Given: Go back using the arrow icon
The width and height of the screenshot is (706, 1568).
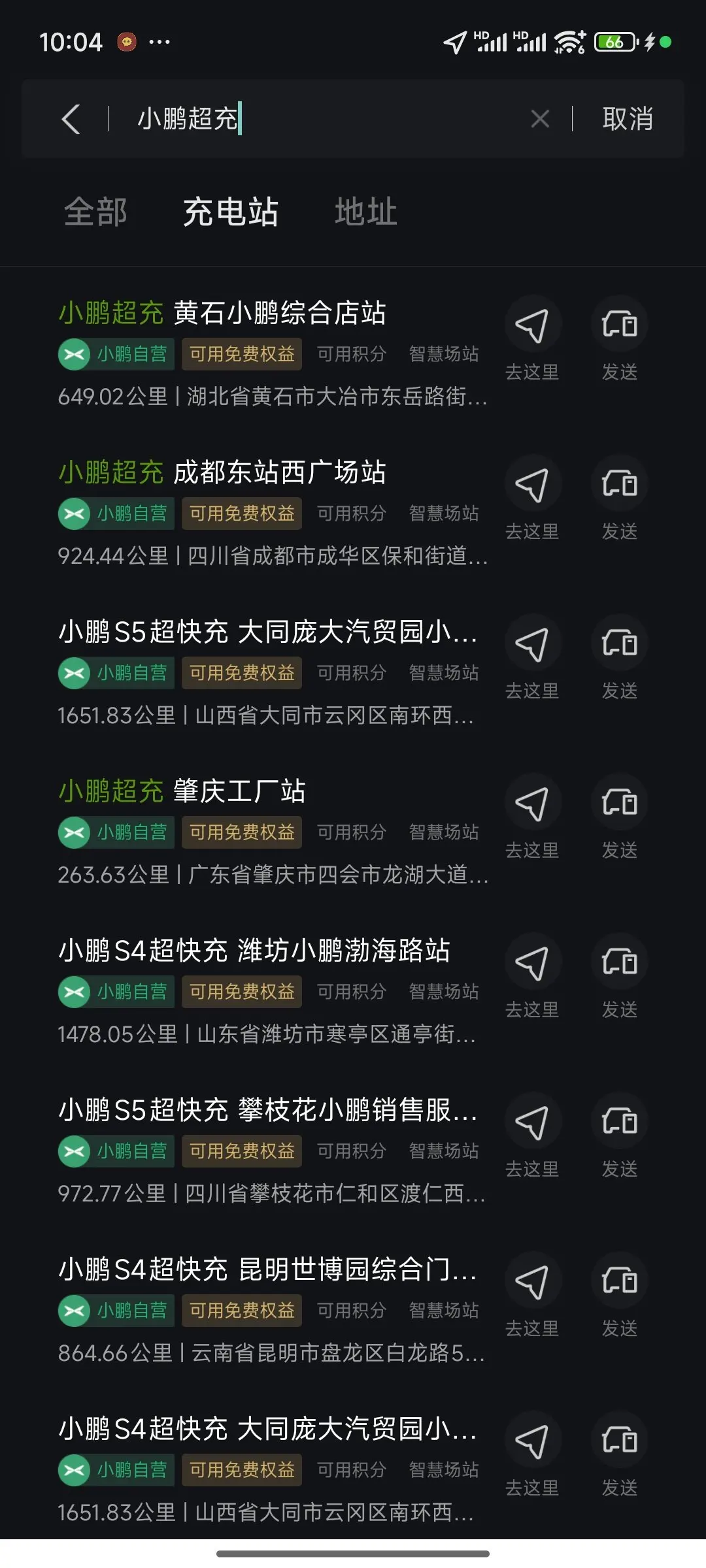Looking at the screenshot, I should coord(71,119).
